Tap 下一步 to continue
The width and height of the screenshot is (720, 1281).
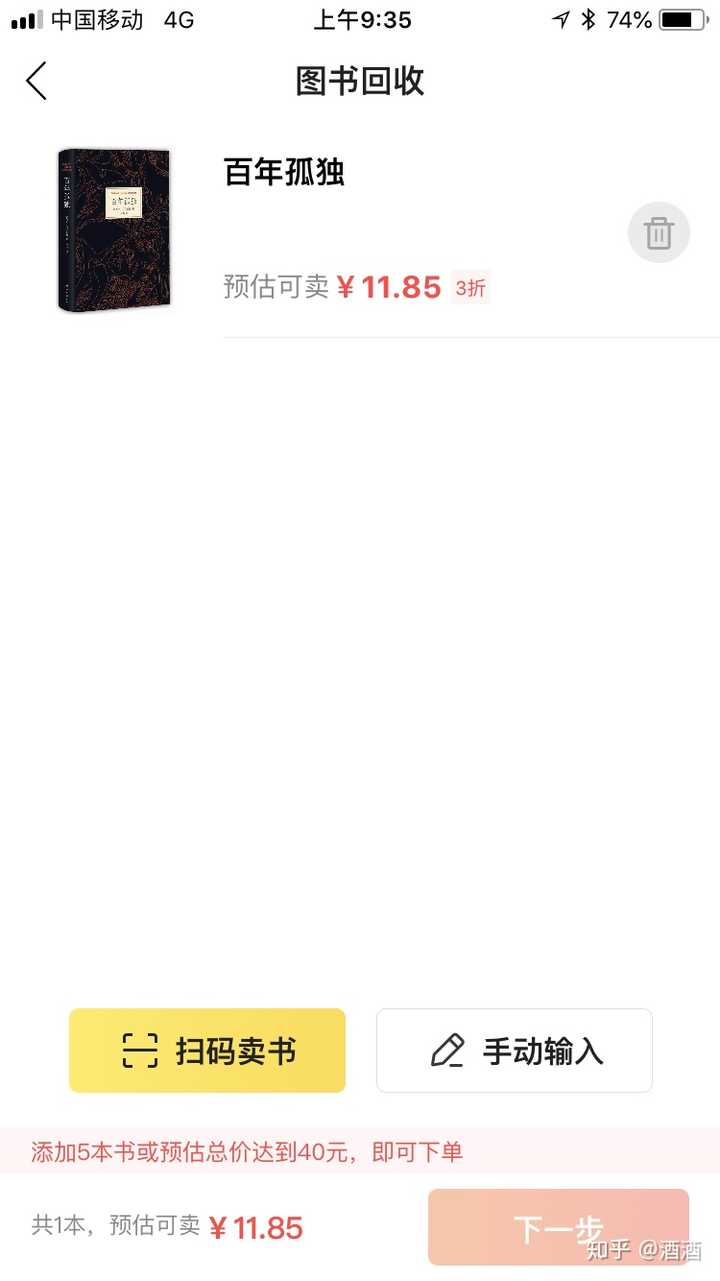(558, 1227)
